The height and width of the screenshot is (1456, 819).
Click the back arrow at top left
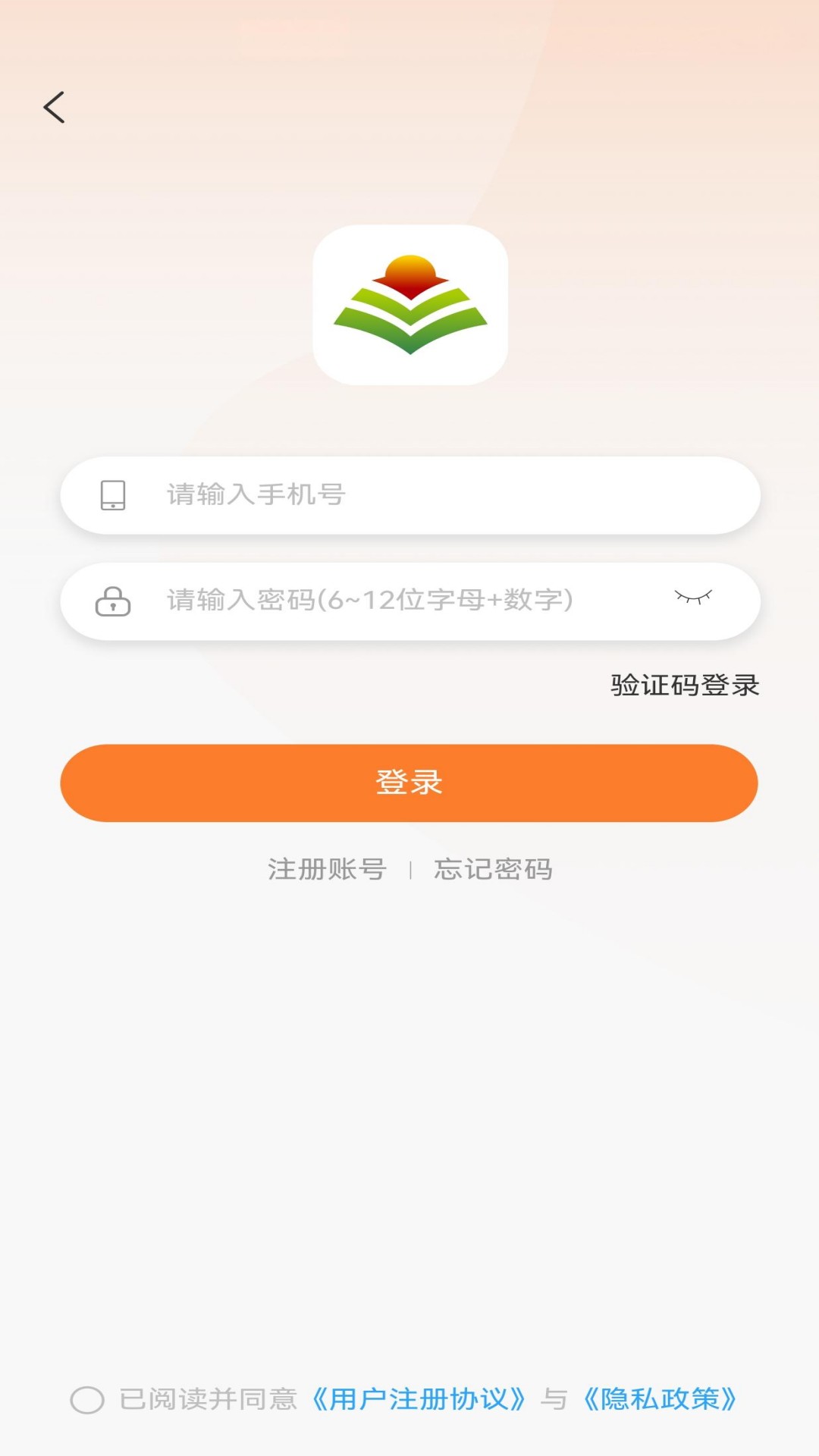[x=54, y=106]
